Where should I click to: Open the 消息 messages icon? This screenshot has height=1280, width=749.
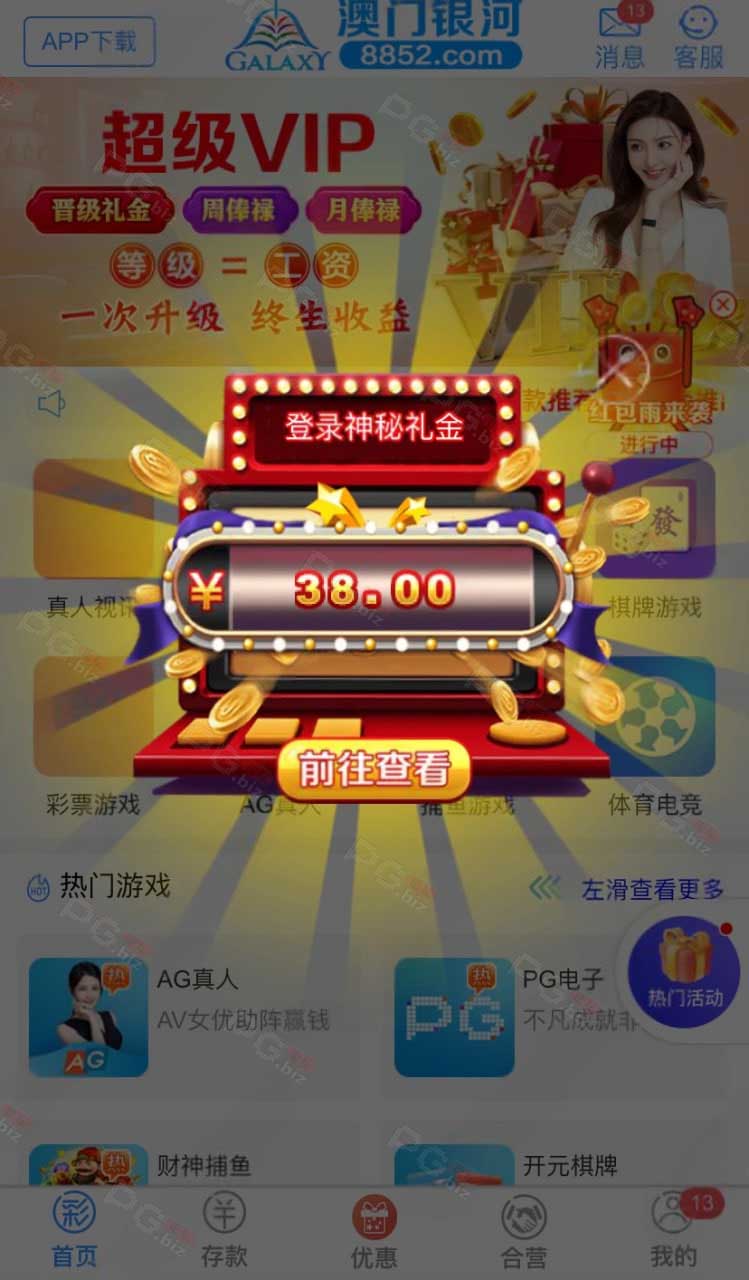tap(620, 36)
